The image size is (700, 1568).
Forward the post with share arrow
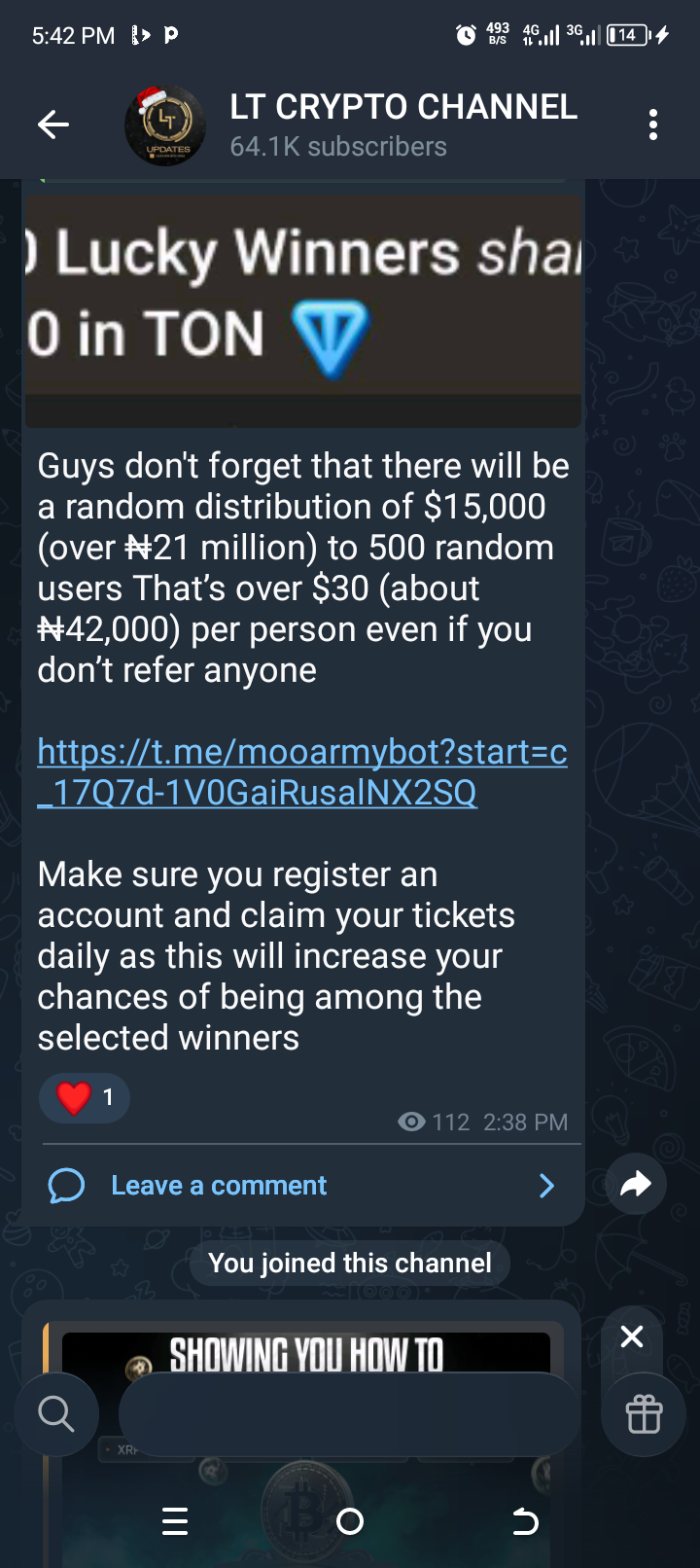(x=635, y=1184)
